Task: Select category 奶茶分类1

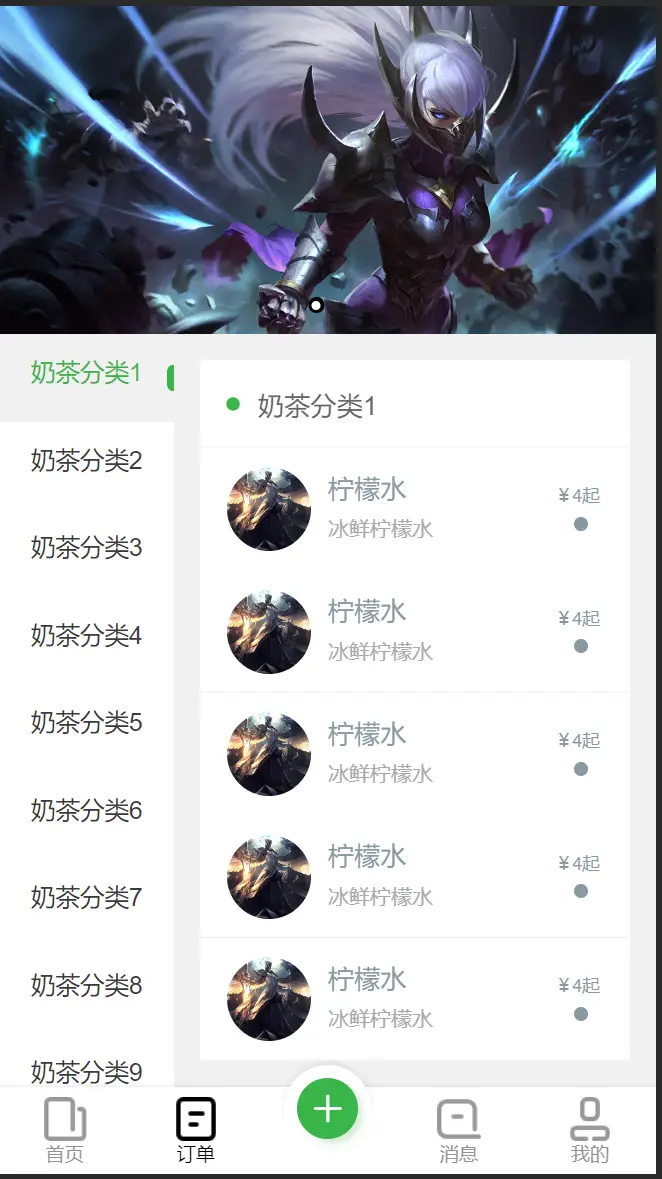Action: pos(86,373)
